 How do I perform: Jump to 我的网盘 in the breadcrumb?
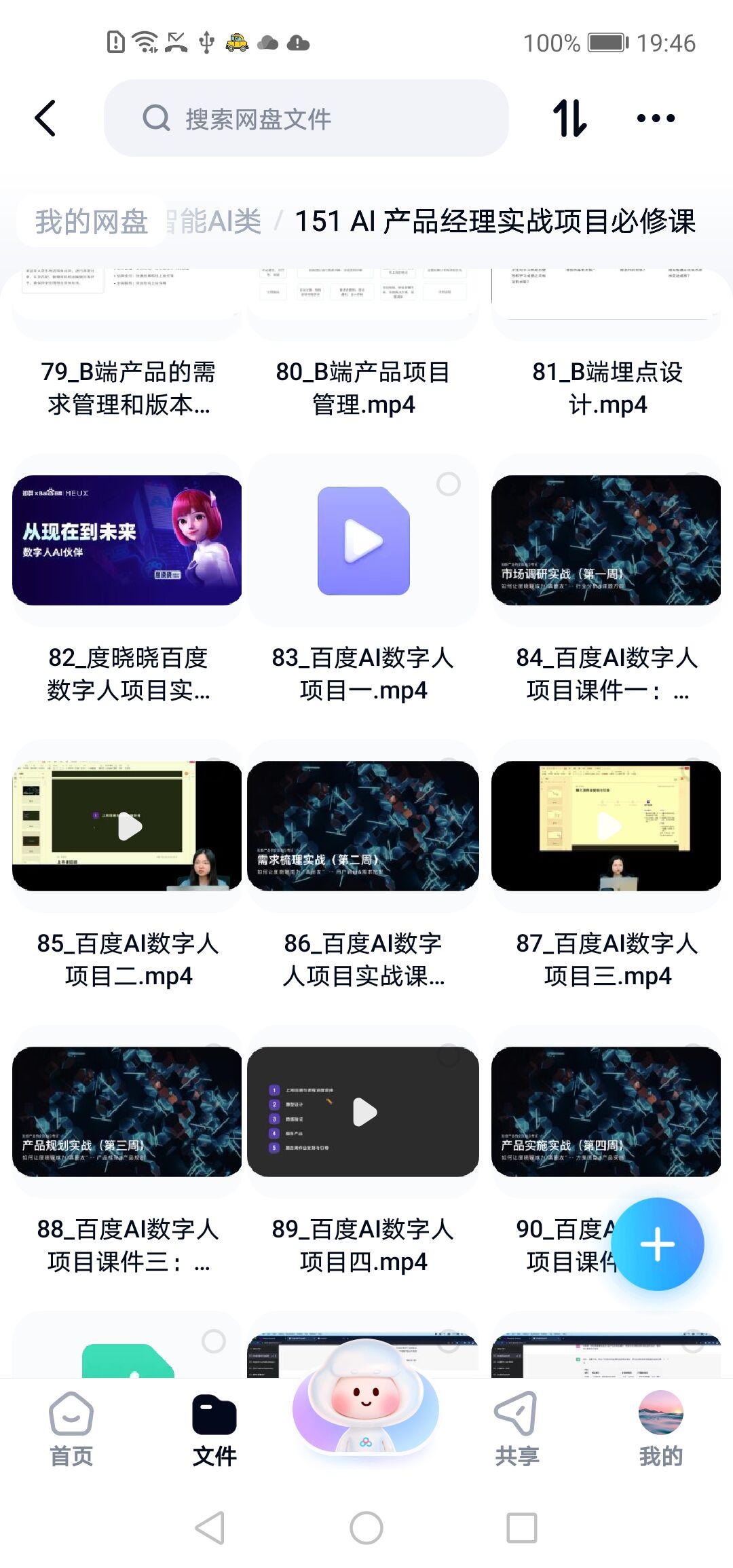tap(91, 221)
